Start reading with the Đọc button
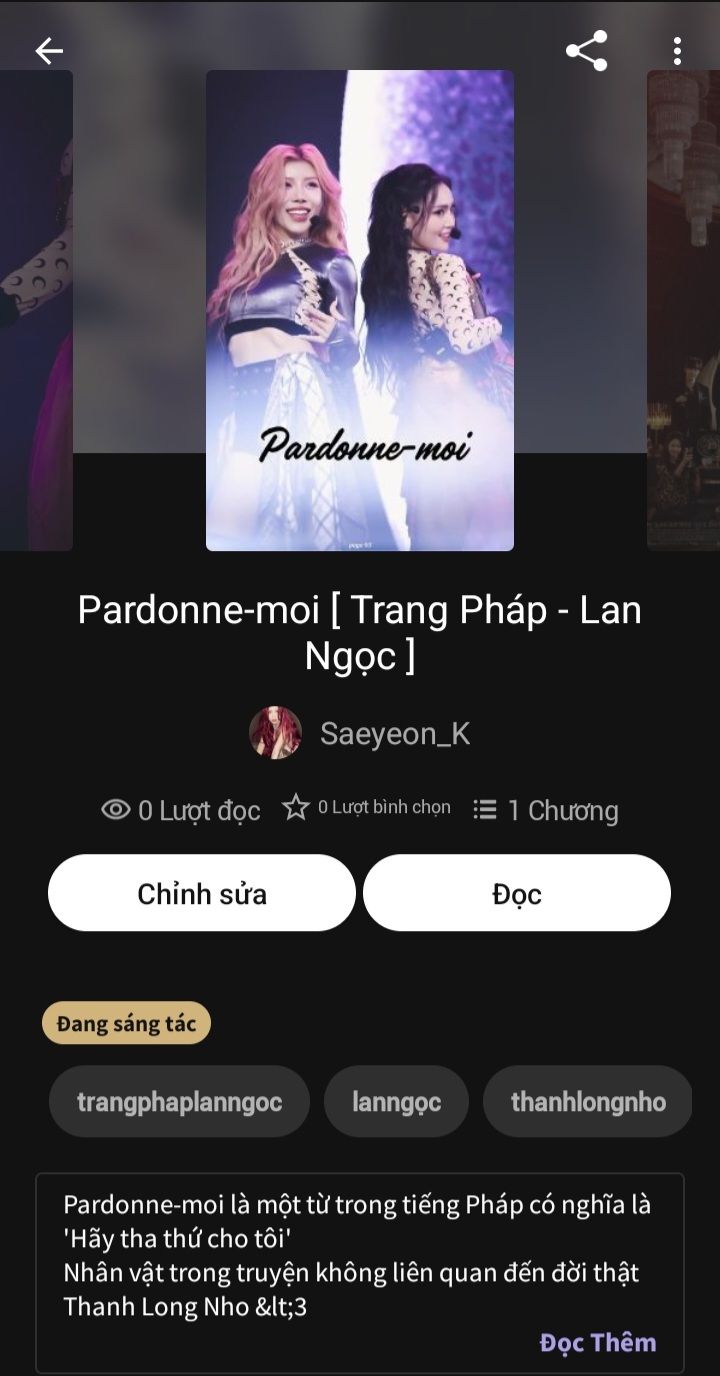 coord(516,893)
